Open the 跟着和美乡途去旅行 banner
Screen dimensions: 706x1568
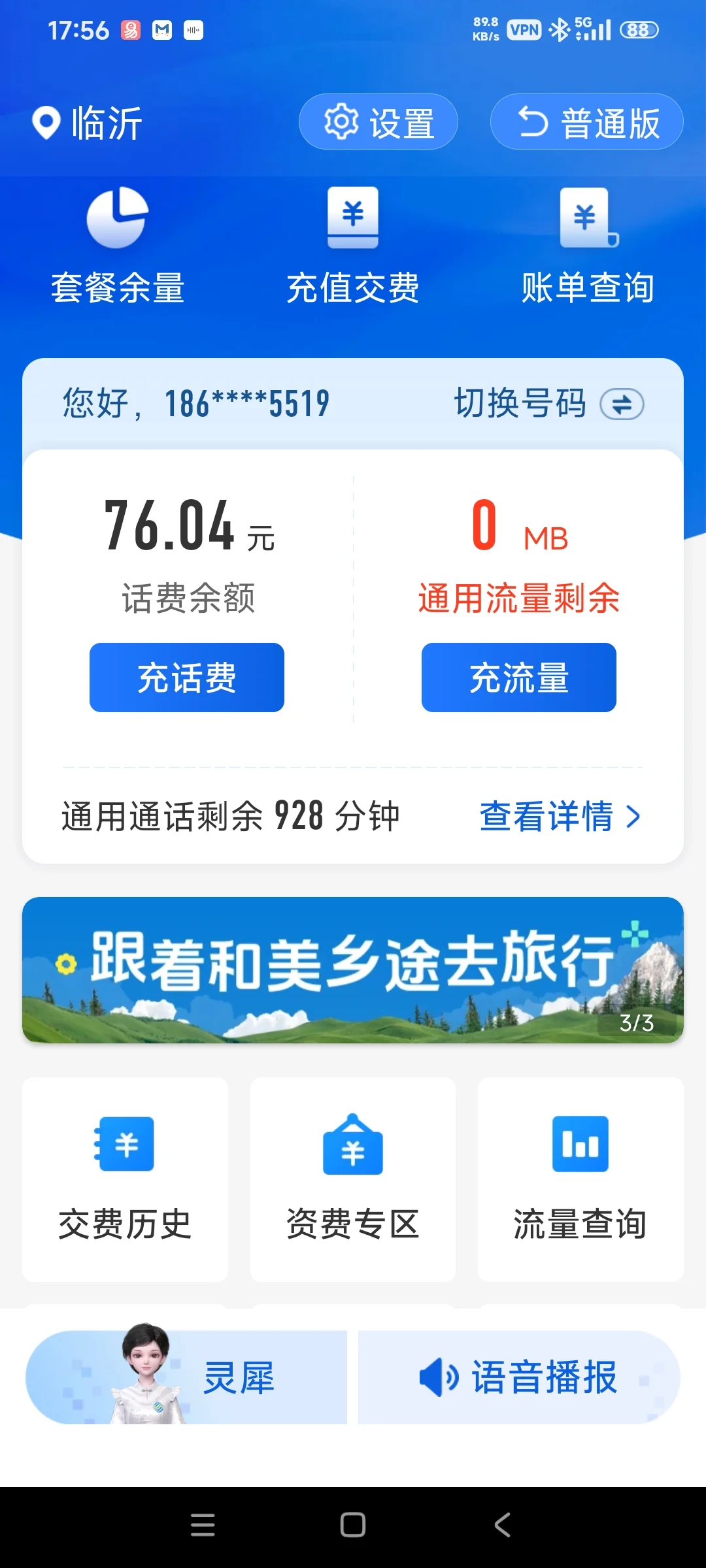(353, 970)
